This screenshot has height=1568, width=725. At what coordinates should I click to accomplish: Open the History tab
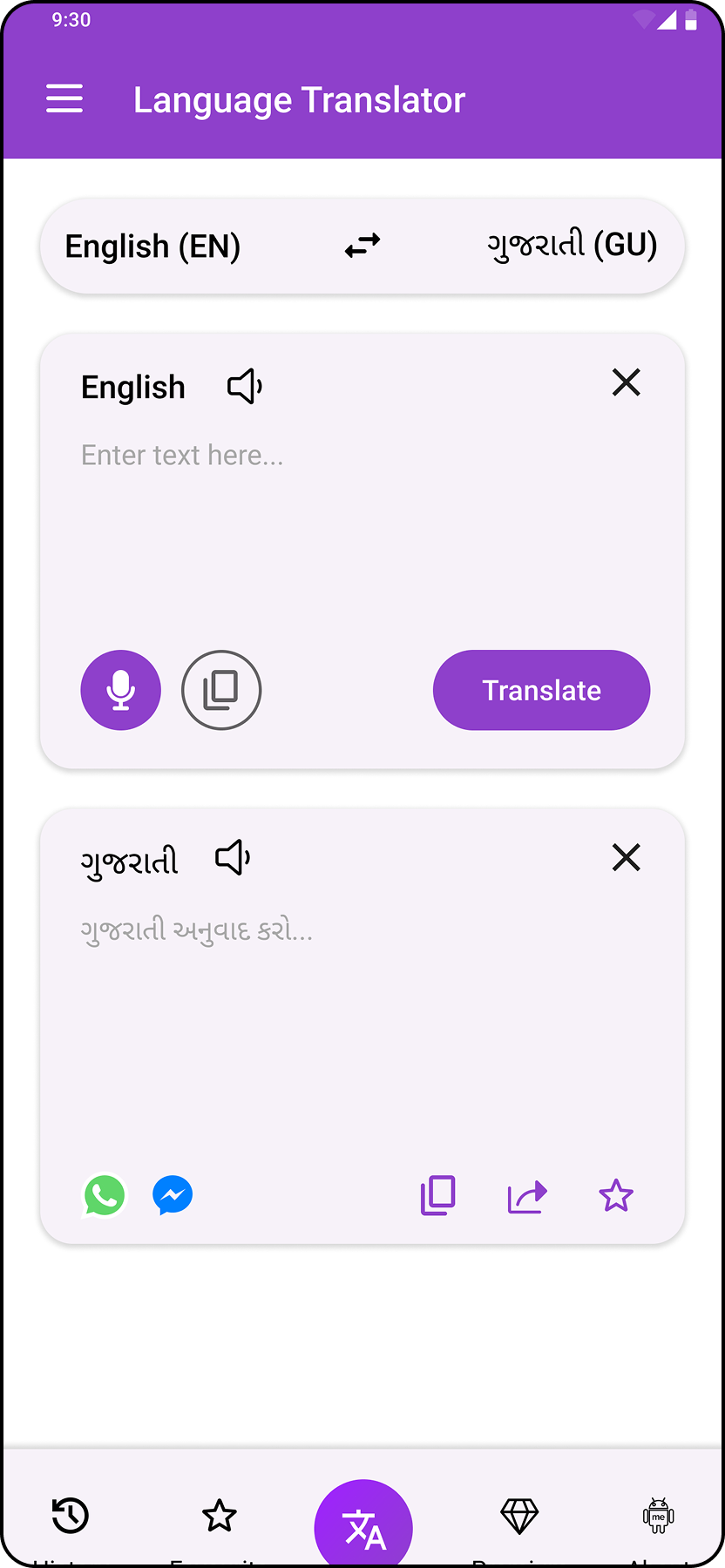click(x=70, y=1517)
